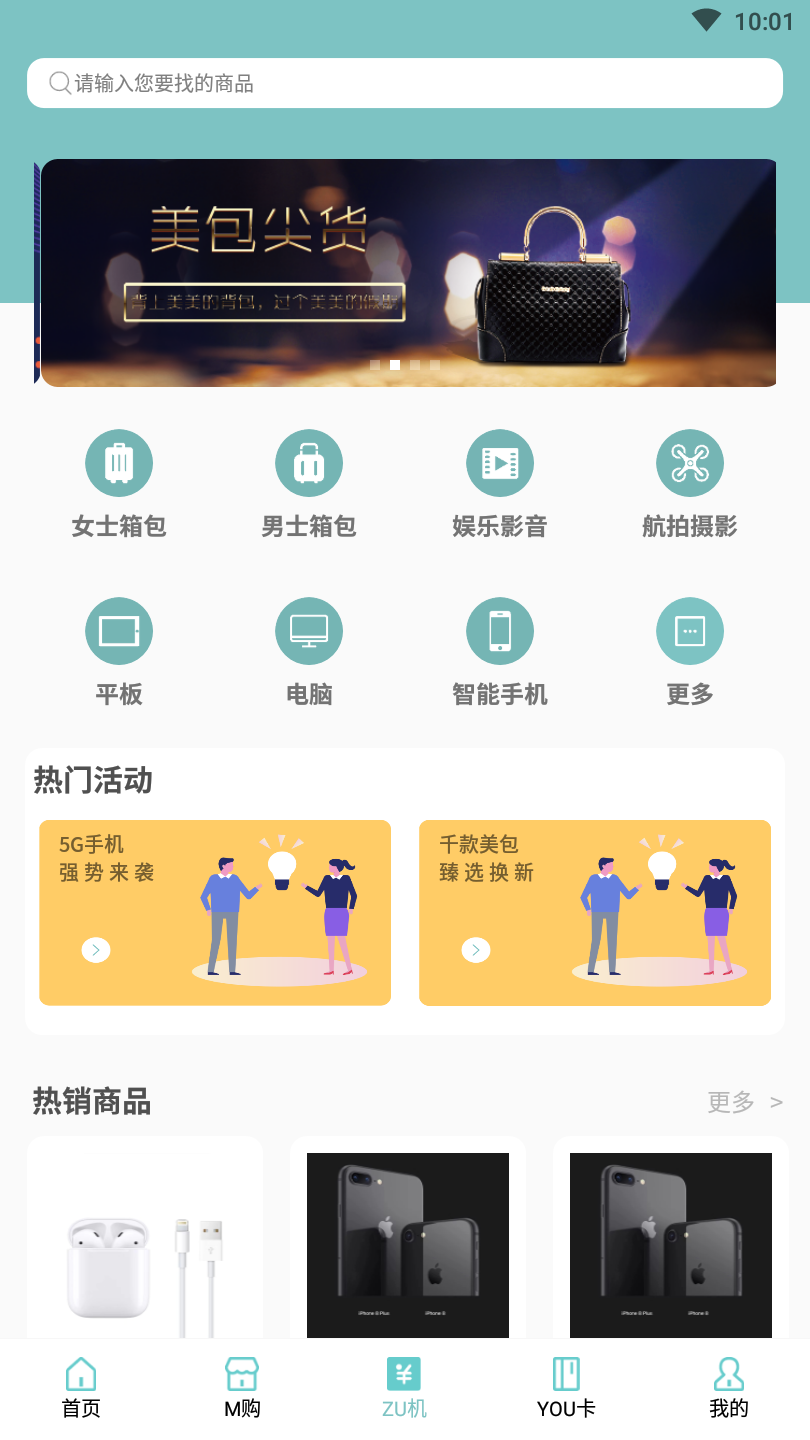The width and height of the screenshot is (810, 1440).
Task: Open the 5G手机 强势来袭 promo card
Action: coord(215,912)
